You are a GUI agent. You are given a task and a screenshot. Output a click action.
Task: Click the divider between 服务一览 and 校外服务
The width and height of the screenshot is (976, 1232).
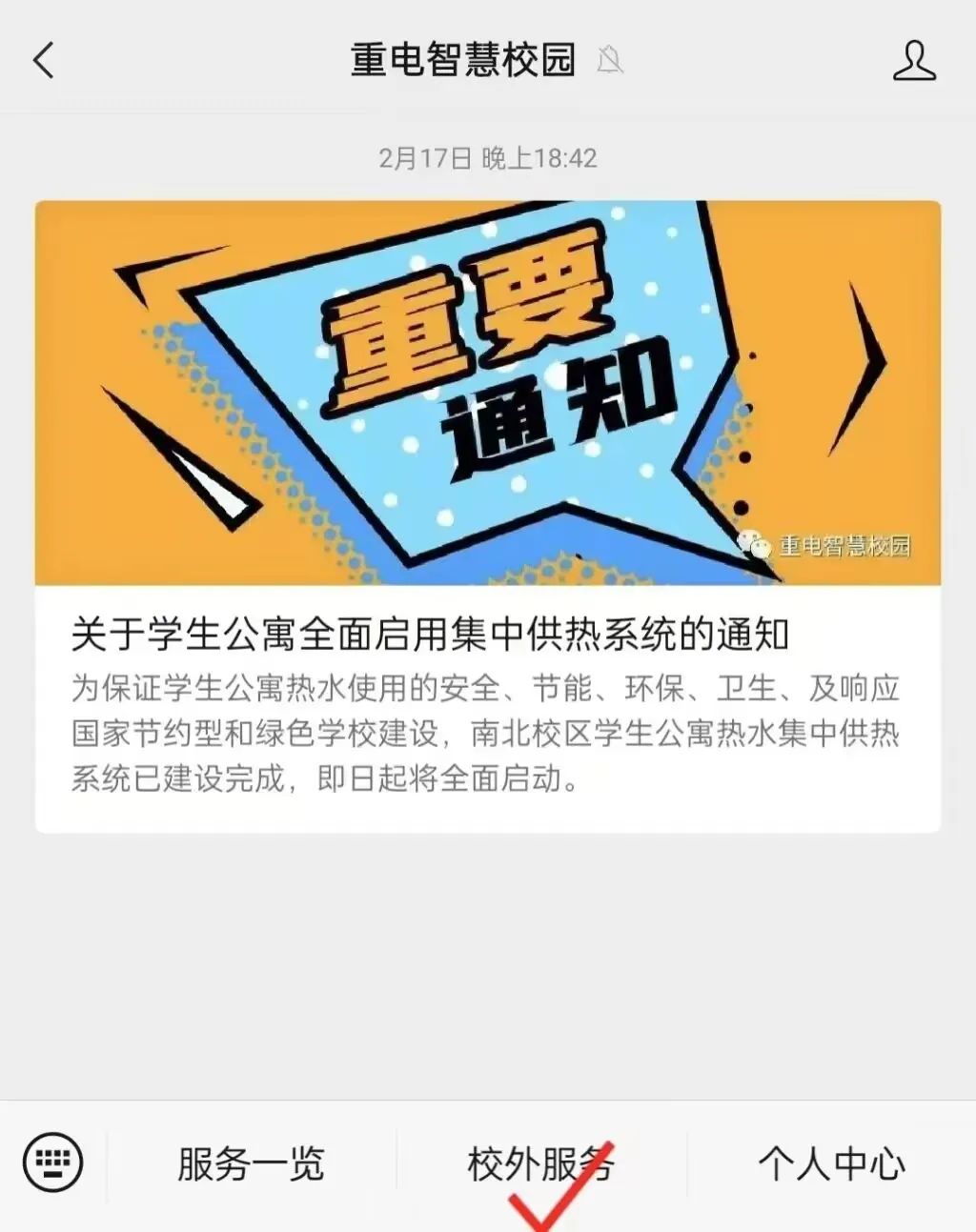click(395, 1162)
